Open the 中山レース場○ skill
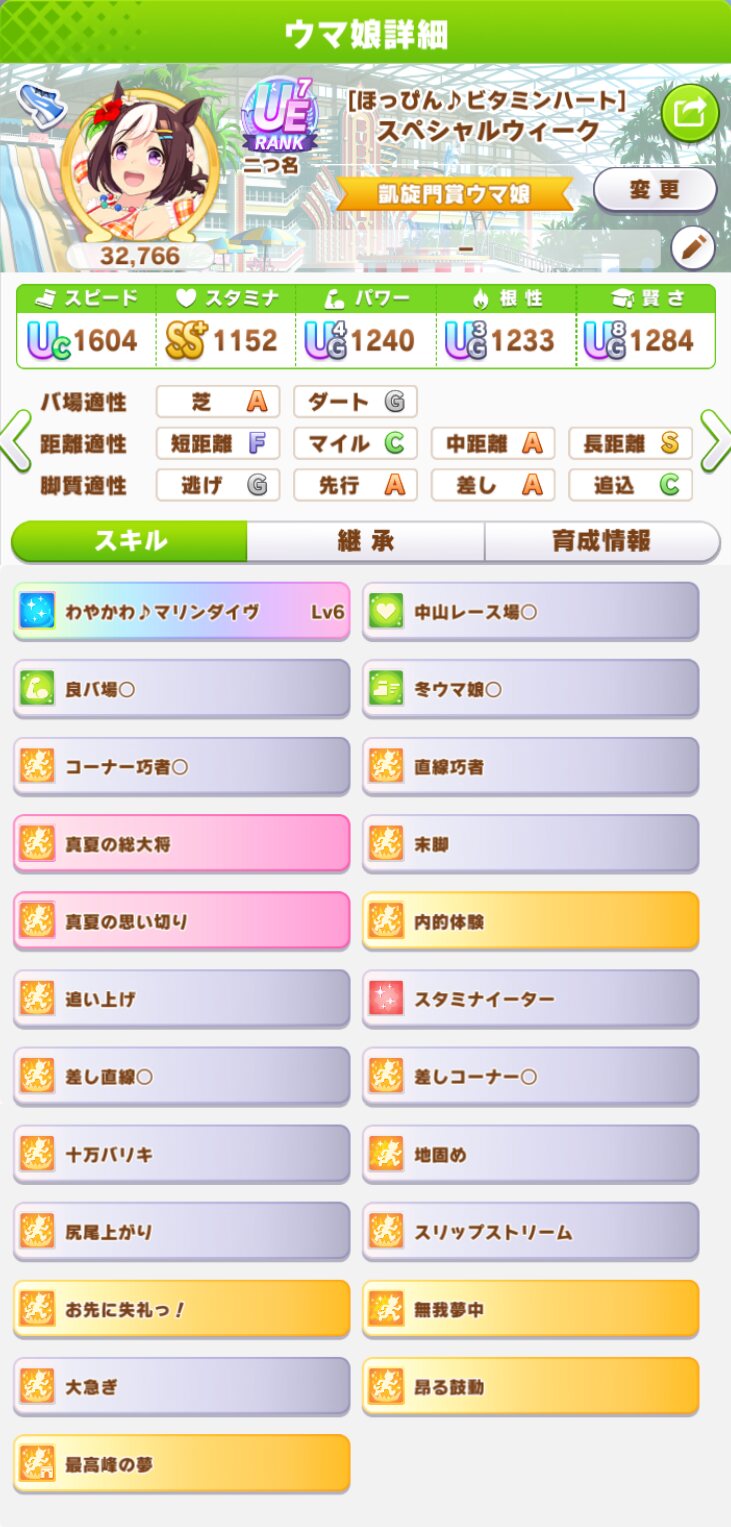Image resolution: width=731 pixels, height=1527 pixels. coord(530,611)
